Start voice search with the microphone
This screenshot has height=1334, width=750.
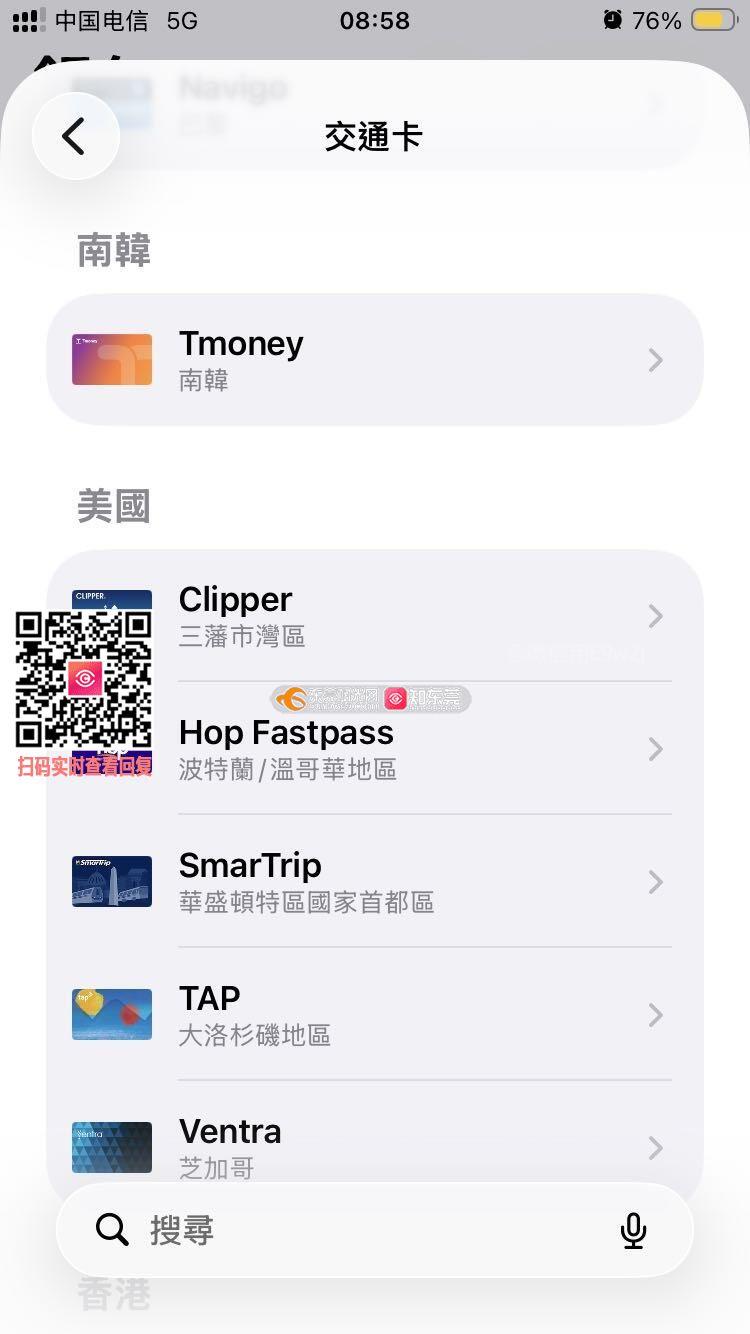(x=633, y=1230)
